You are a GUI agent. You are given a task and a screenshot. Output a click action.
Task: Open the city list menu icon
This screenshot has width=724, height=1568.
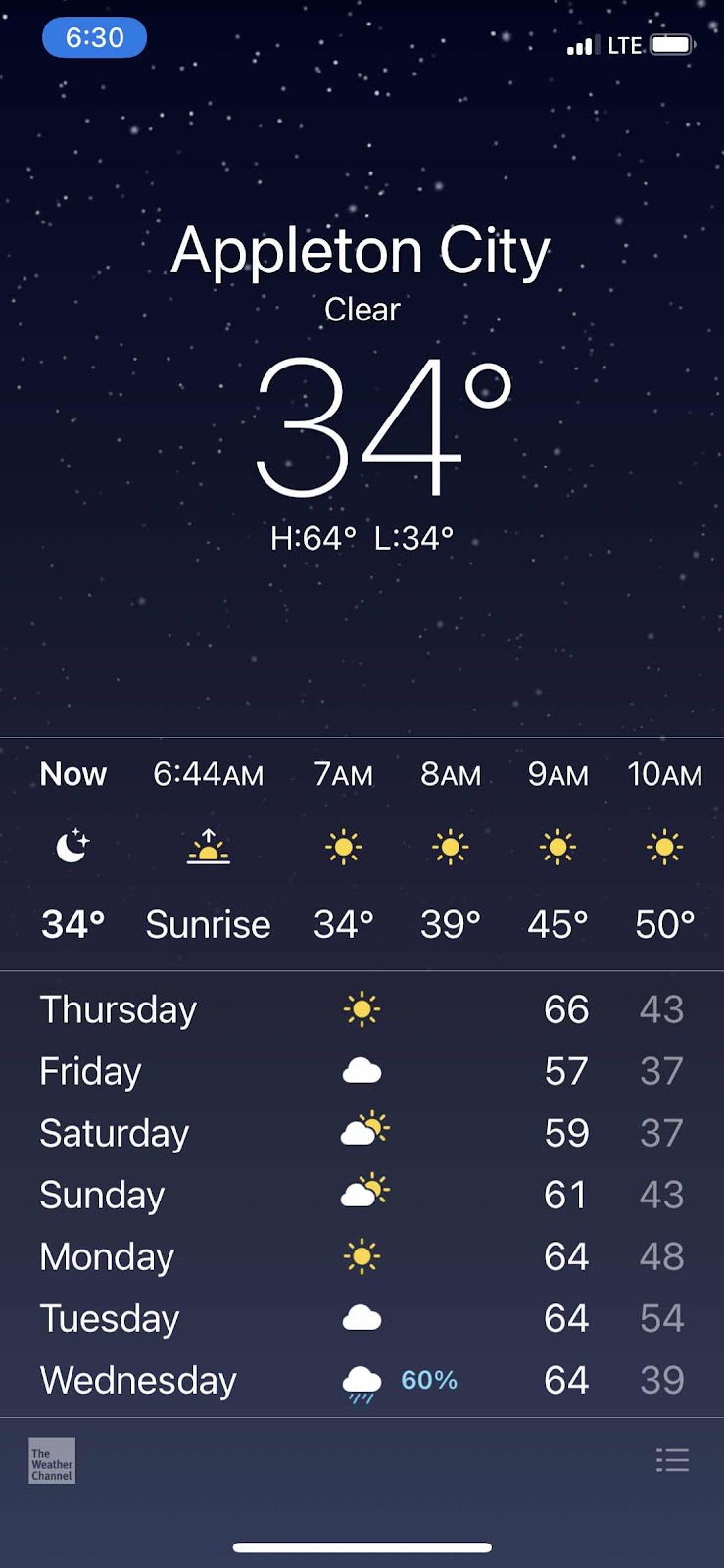click(672, 1460)
